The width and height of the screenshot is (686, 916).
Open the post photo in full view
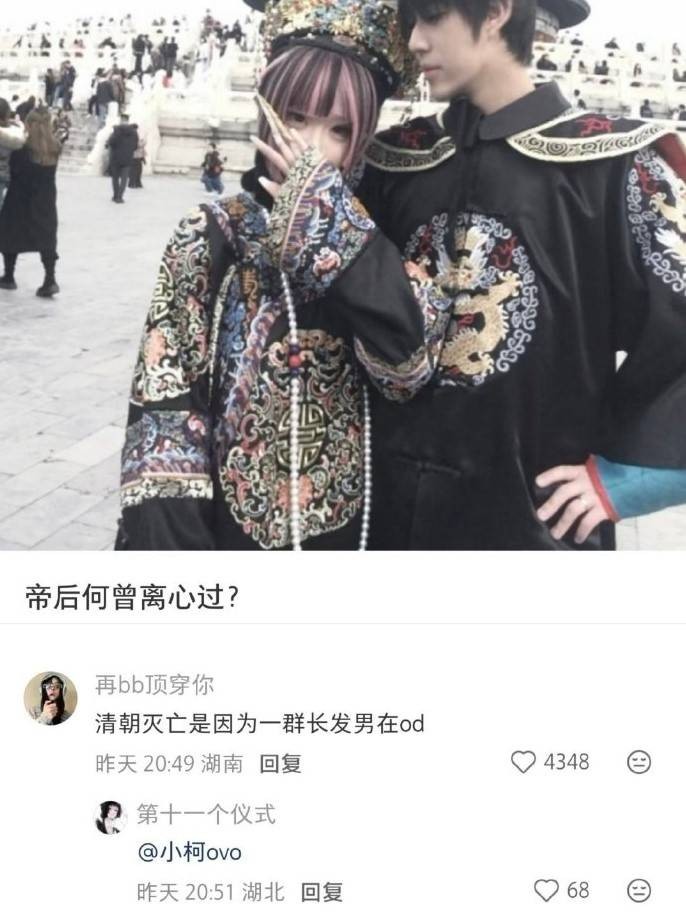click(x=343, y=275)
